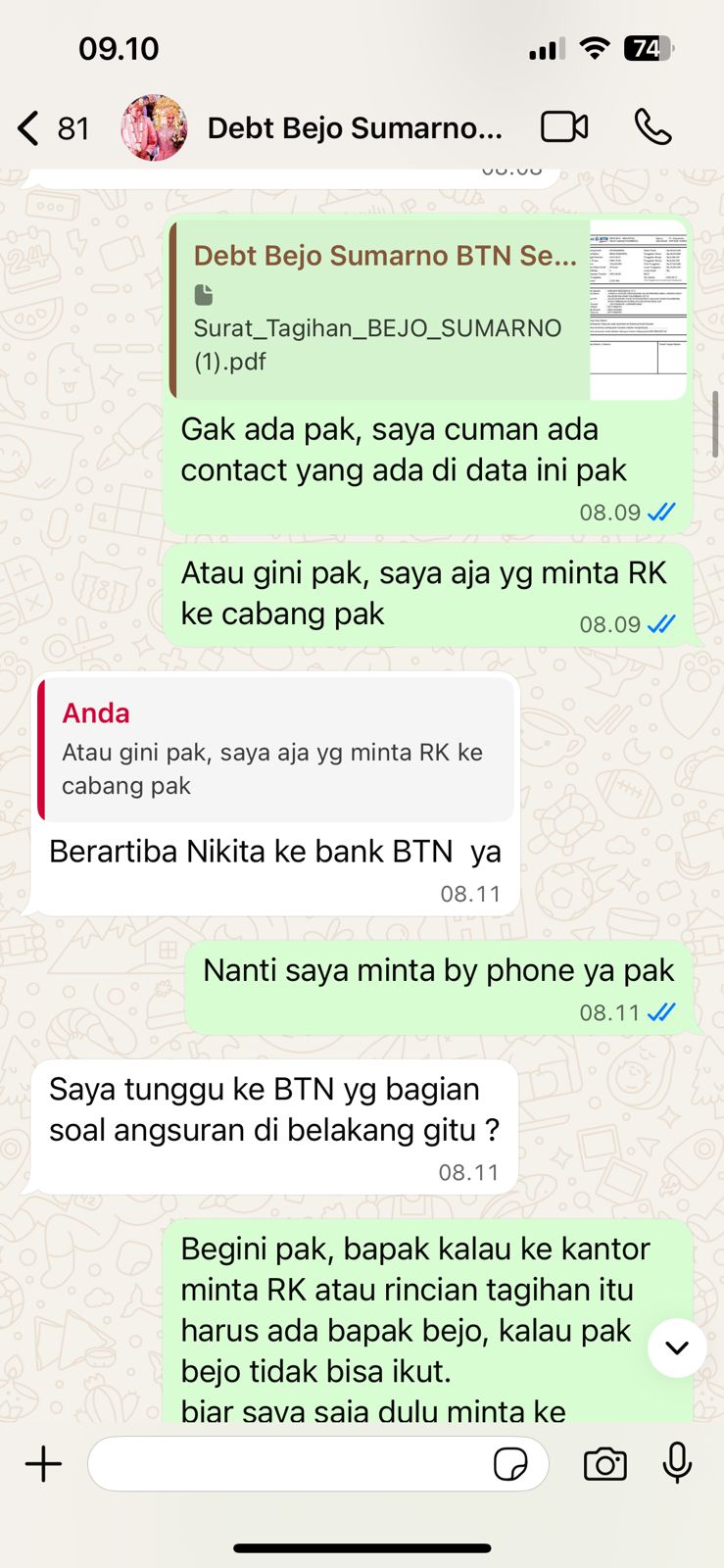Open the camera to take a photo
This screenshot has width=724, height=1568.
604,1464
